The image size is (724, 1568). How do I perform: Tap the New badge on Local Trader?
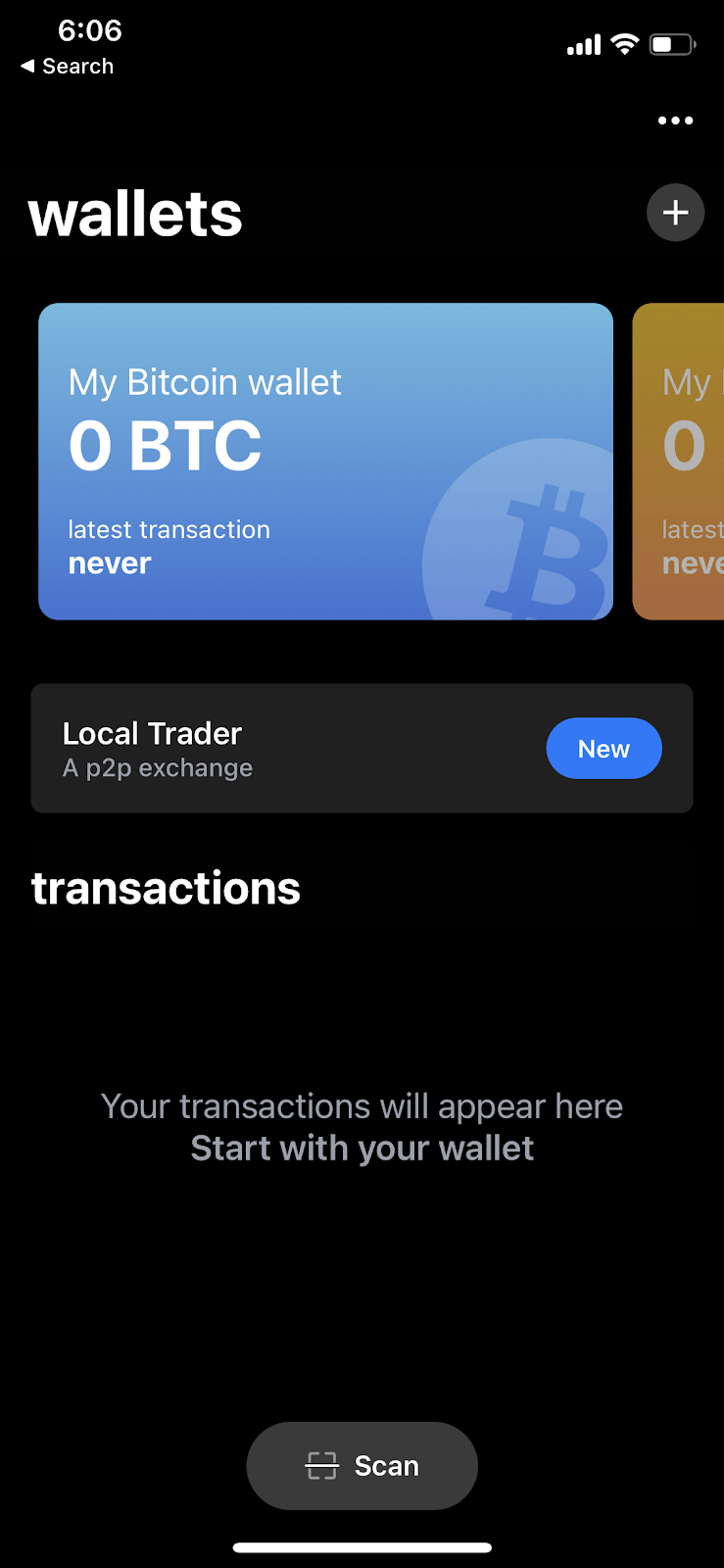(x=603, y=748)
